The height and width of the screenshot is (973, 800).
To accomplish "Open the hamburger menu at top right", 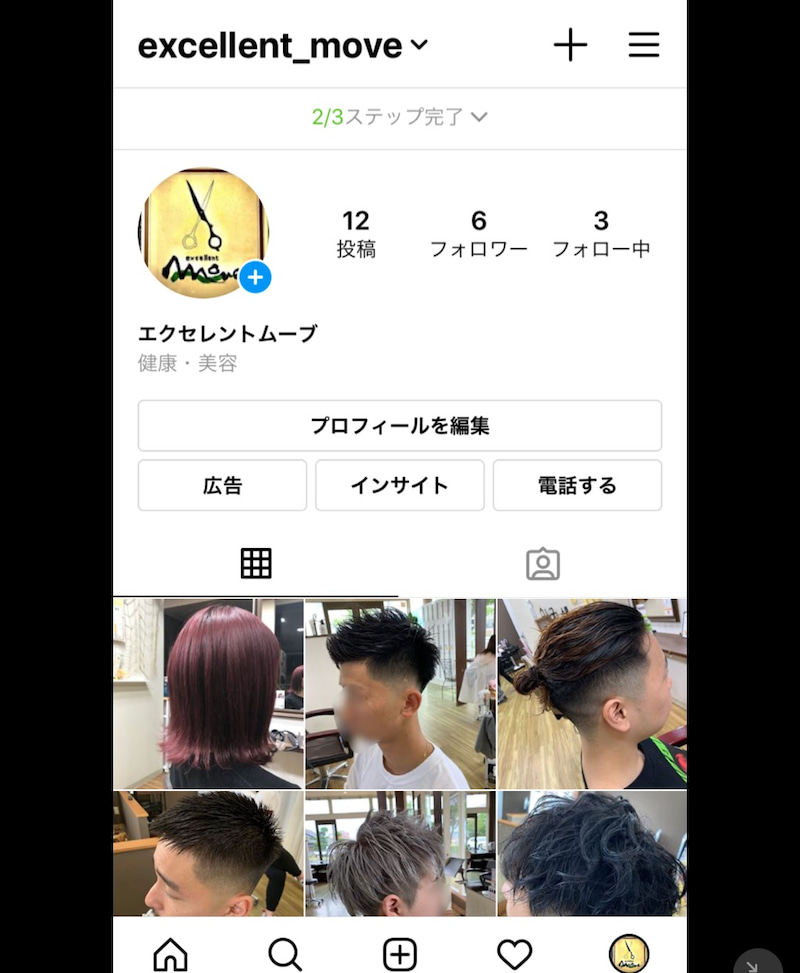I will [x=644, y=44].
